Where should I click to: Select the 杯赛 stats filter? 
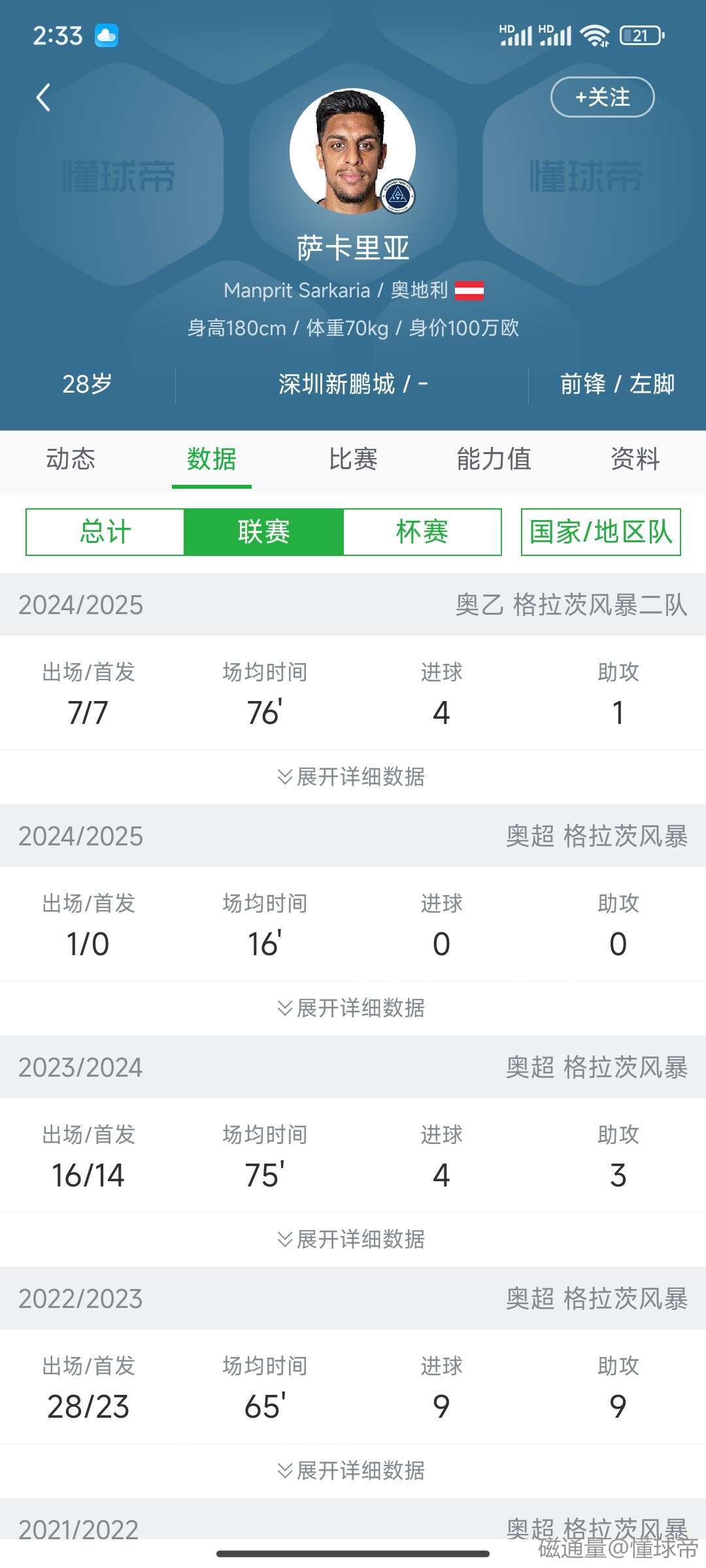coord(422,532)
